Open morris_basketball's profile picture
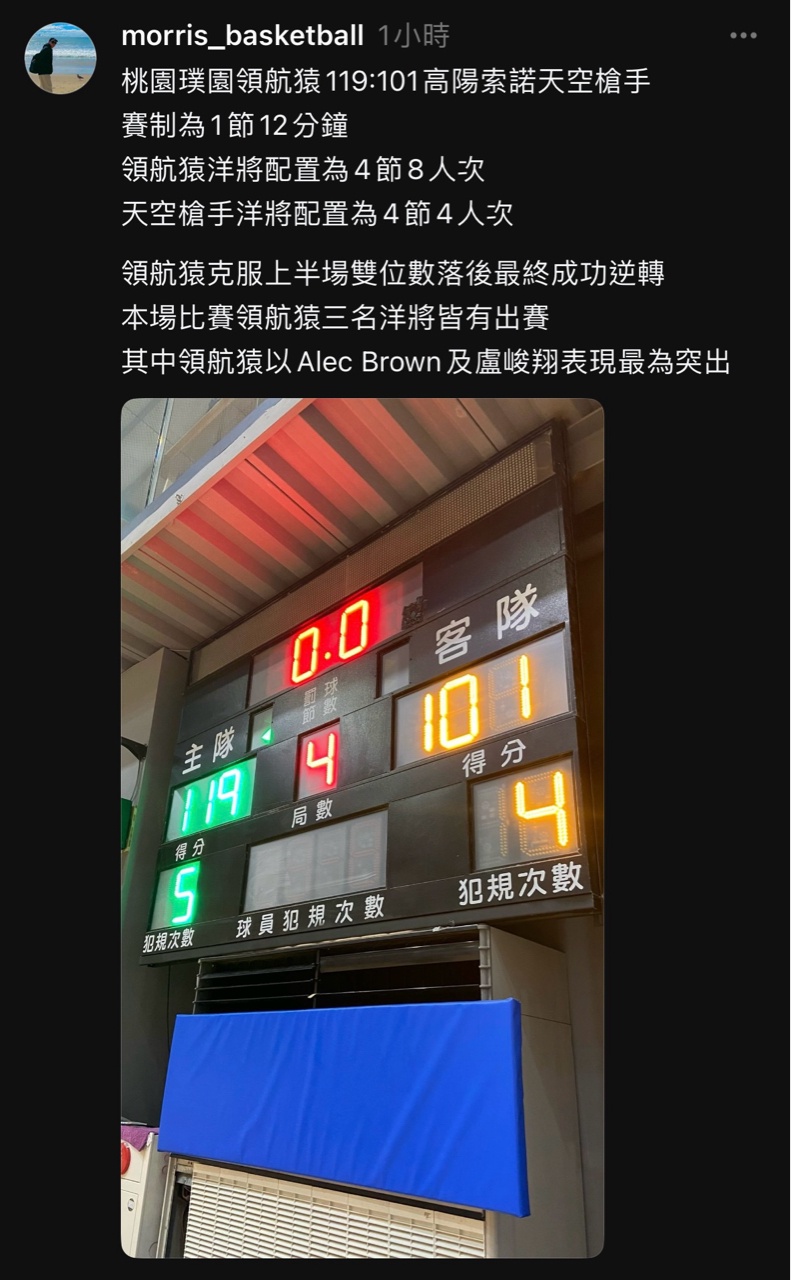 tap(60, 58)
